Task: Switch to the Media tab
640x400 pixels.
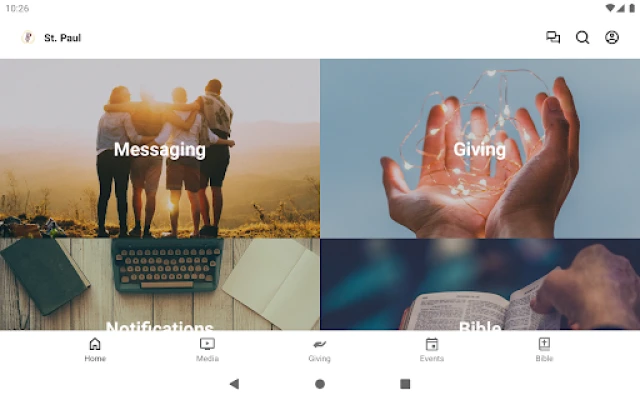Action: (x=207, y=350)
